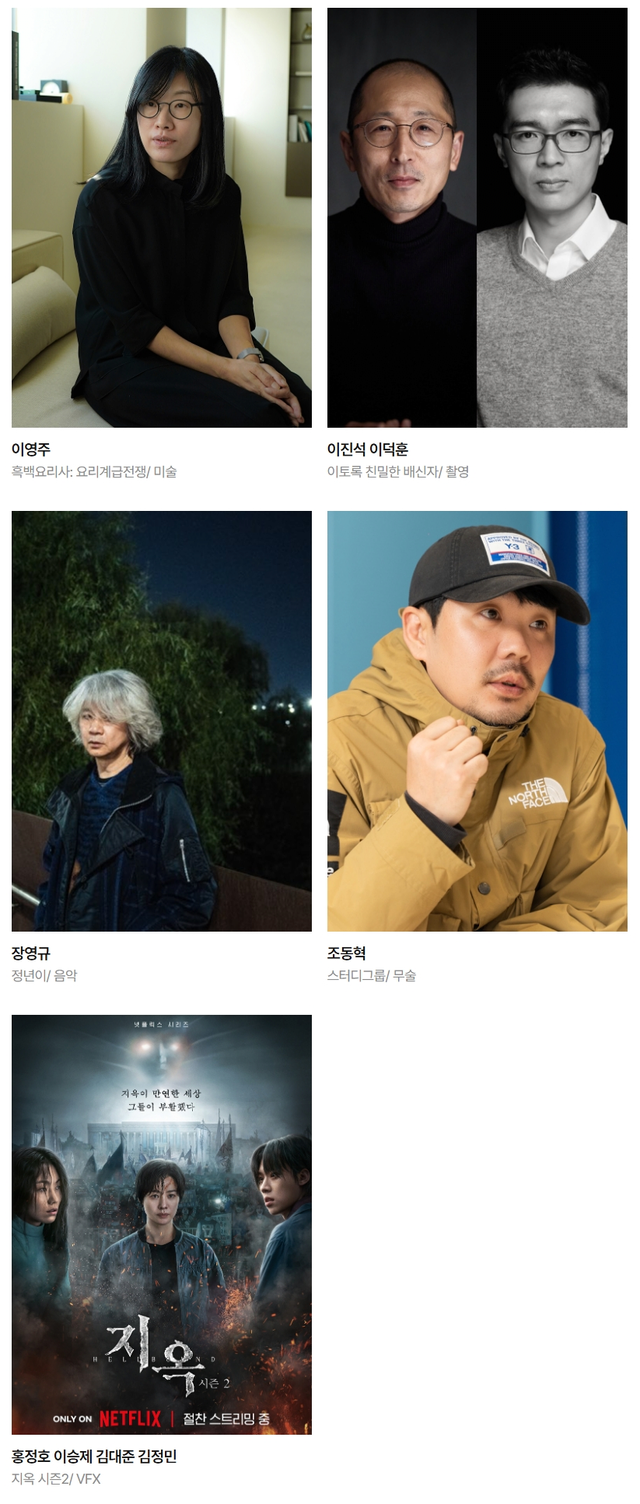Select the 장영규 nominee card
Image resolution: width=640 pixels, height=1504 pixels.
[161, 721]
